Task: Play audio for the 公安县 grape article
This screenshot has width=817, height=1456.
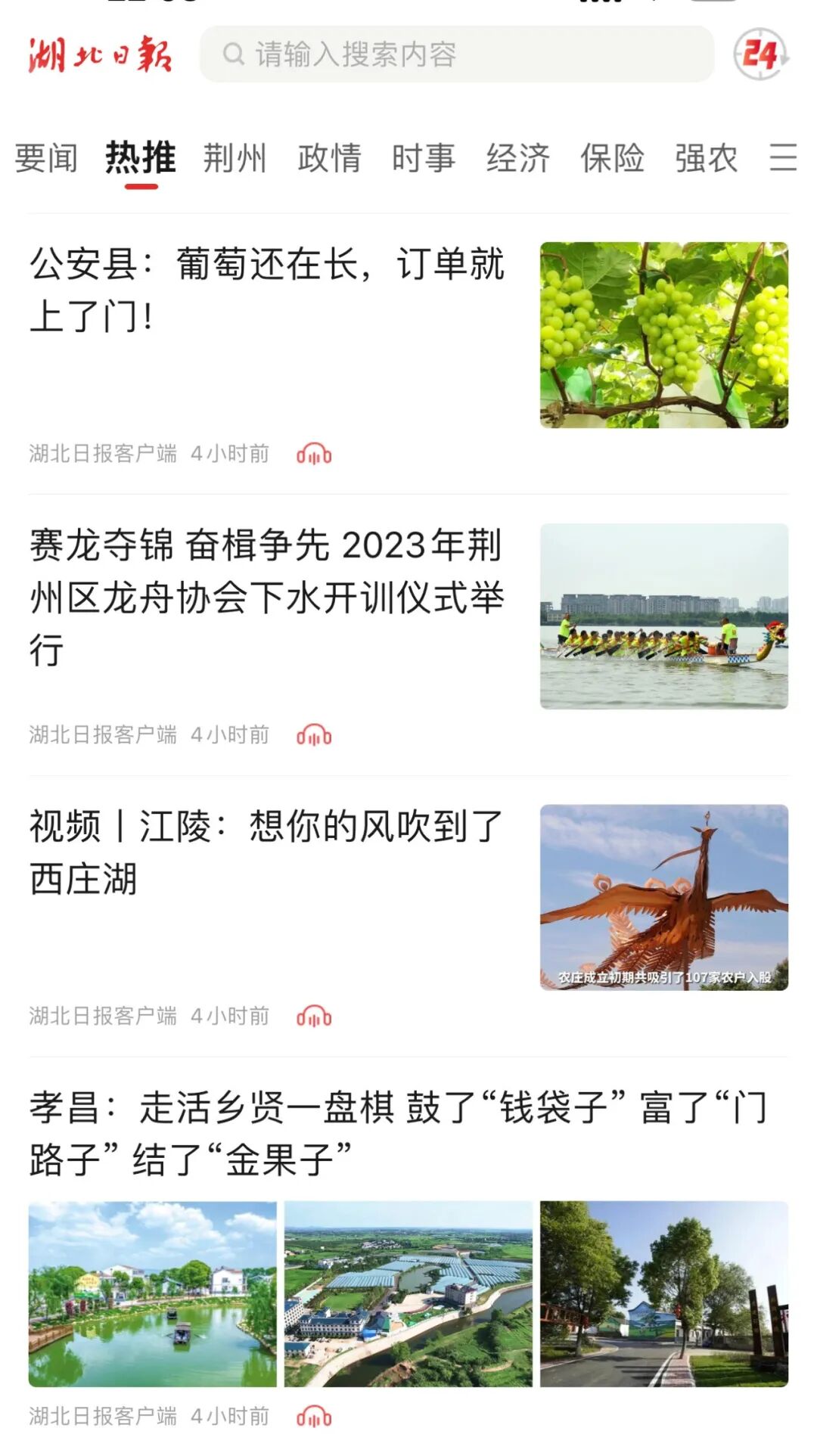Action: click(x=314, y=455)
